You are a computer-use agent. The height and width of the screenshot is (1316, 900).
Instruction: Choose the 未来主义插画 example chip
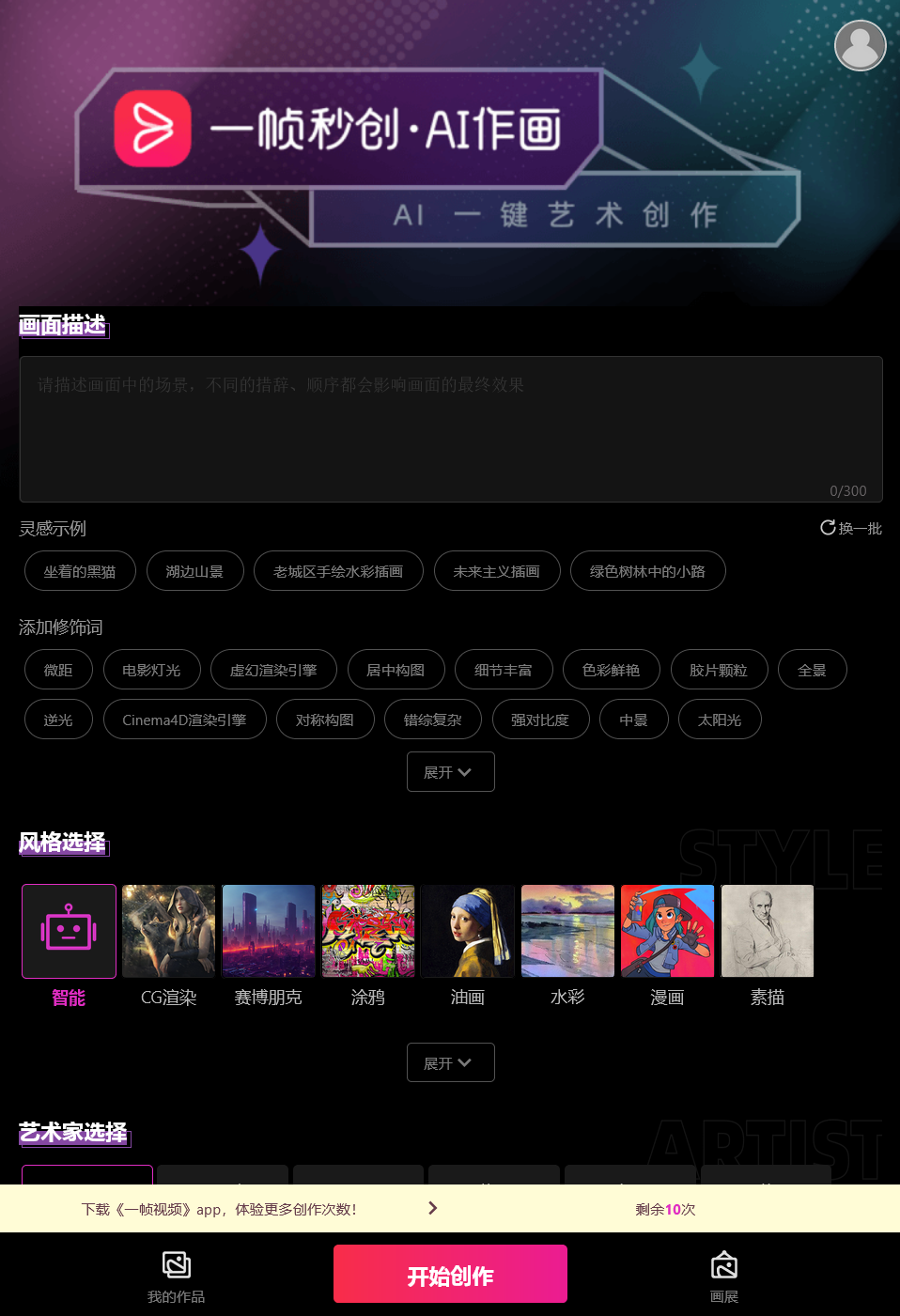(x=496, y=571)
